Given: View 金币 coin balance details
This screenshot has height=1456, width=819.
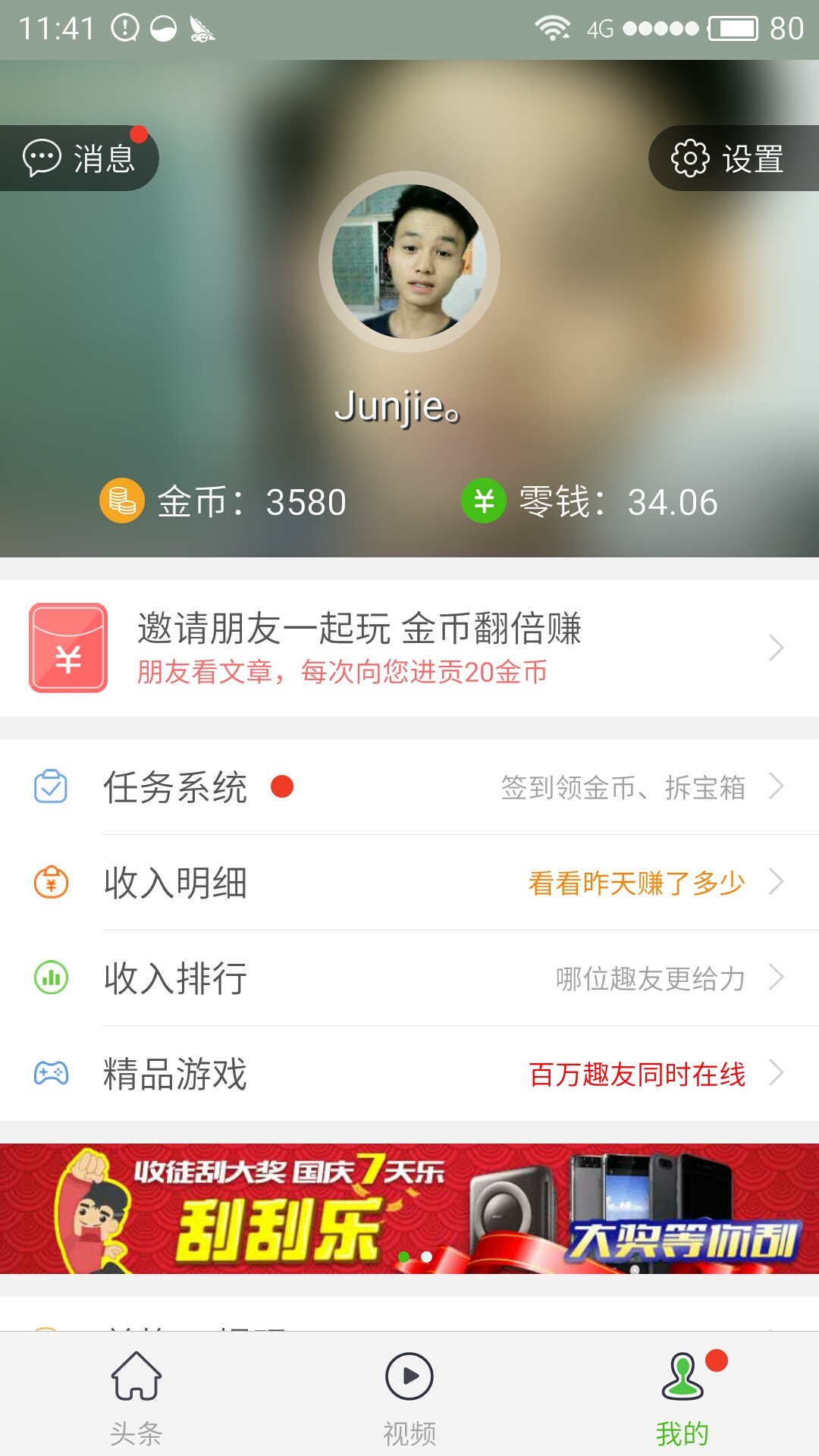Looking at the screenshot, I should coord(224,501).
